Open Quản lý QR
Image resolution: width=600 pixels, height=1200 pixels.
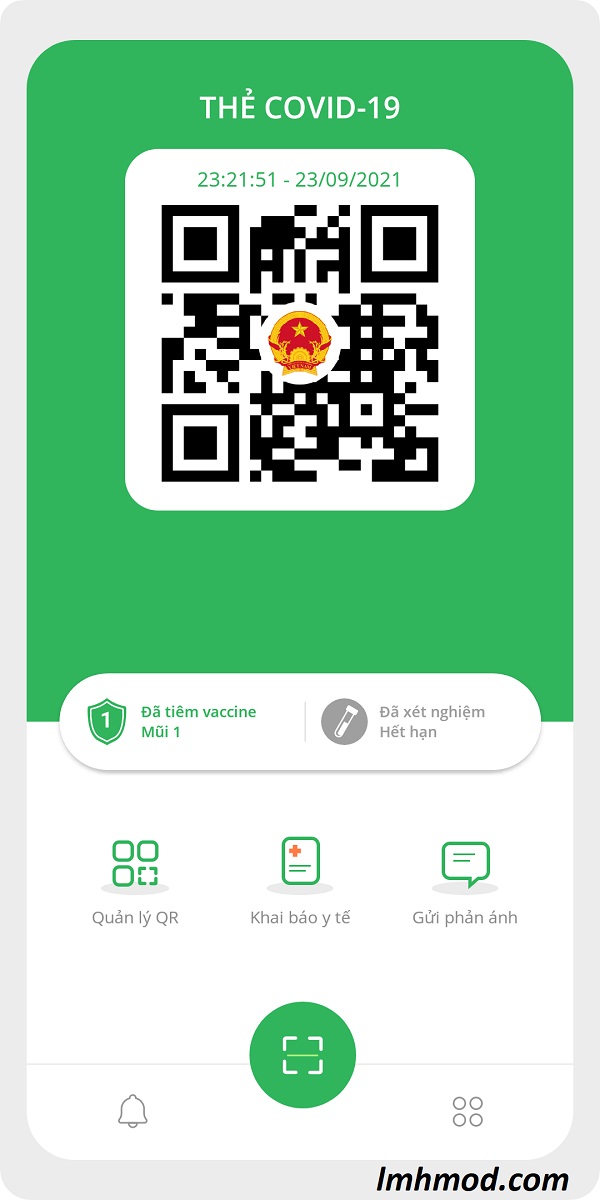point(135,880)
